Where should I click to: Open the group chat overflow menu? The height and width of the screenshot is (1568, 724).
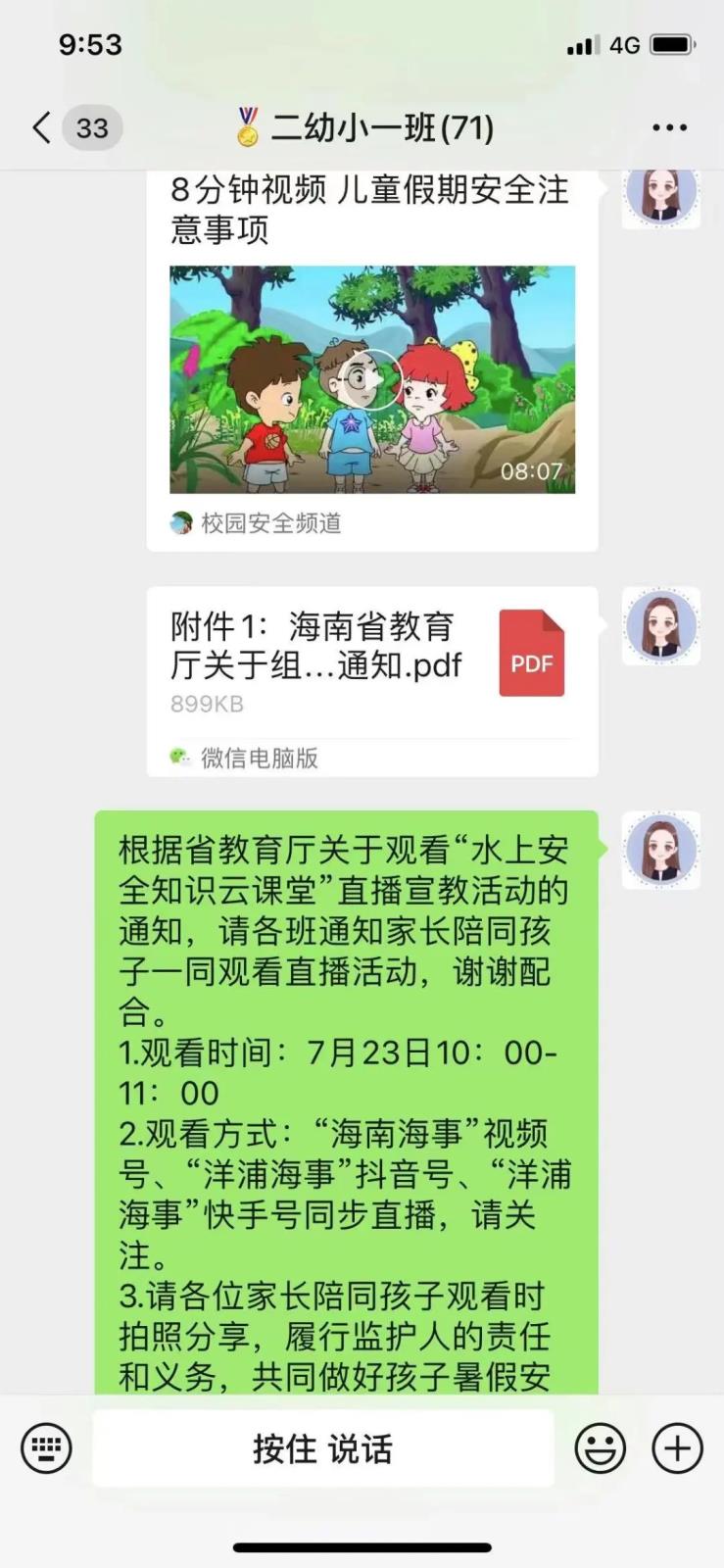click(x=669, y=127)
